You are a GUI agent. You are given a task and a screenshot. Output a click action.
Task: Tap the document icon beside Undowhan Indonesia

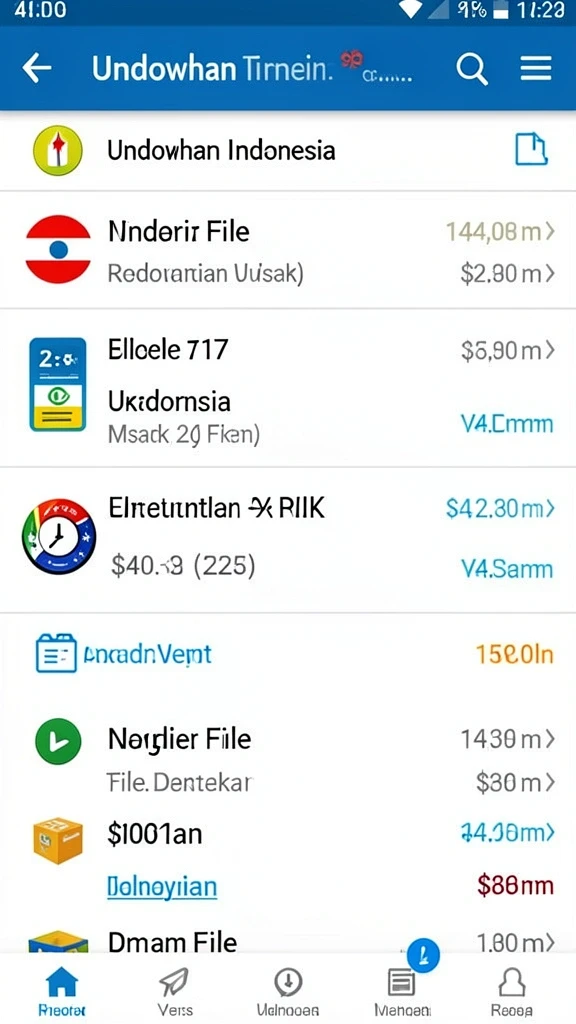[x=531, y=150]
